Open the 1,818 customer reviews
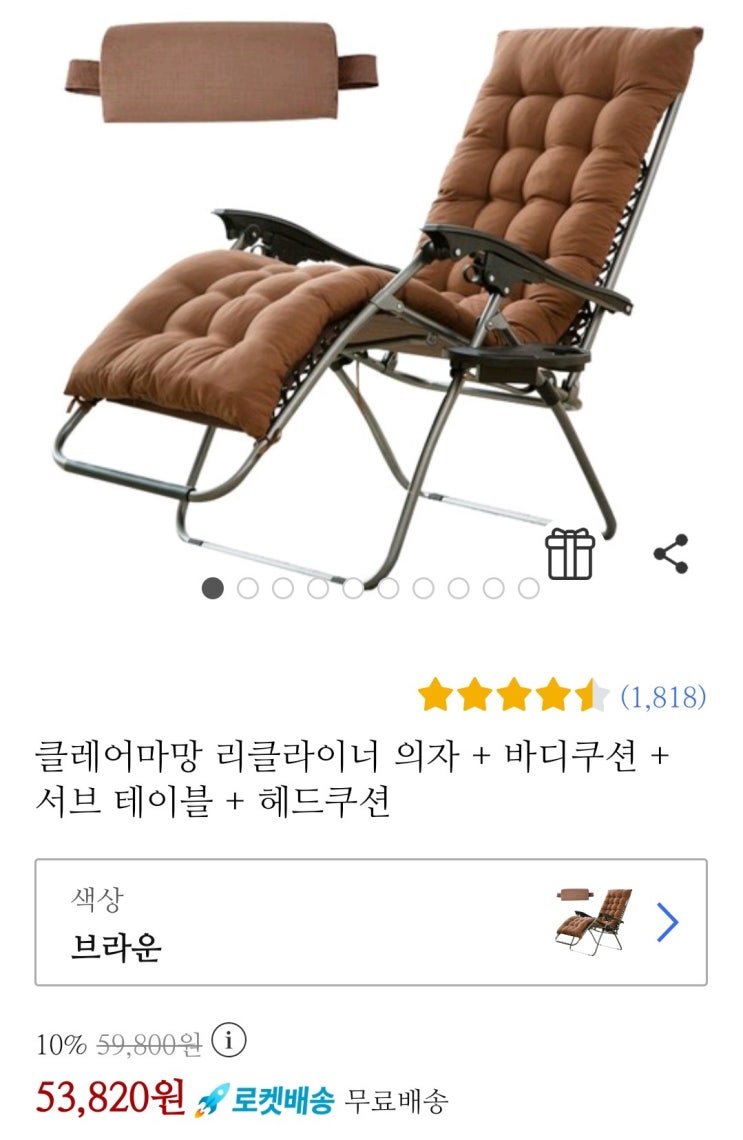Screen dimensions: 743x1140 [x=663, y=697]
